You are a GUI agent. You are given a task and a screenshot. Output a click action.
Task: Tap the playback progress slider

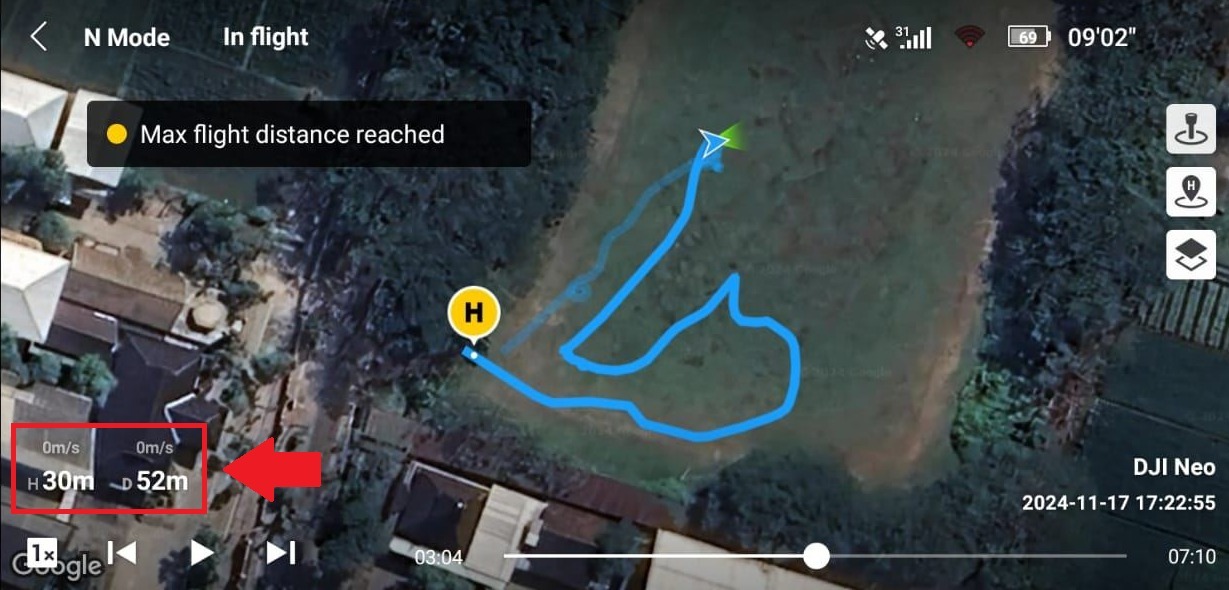(x=816, y=556)
